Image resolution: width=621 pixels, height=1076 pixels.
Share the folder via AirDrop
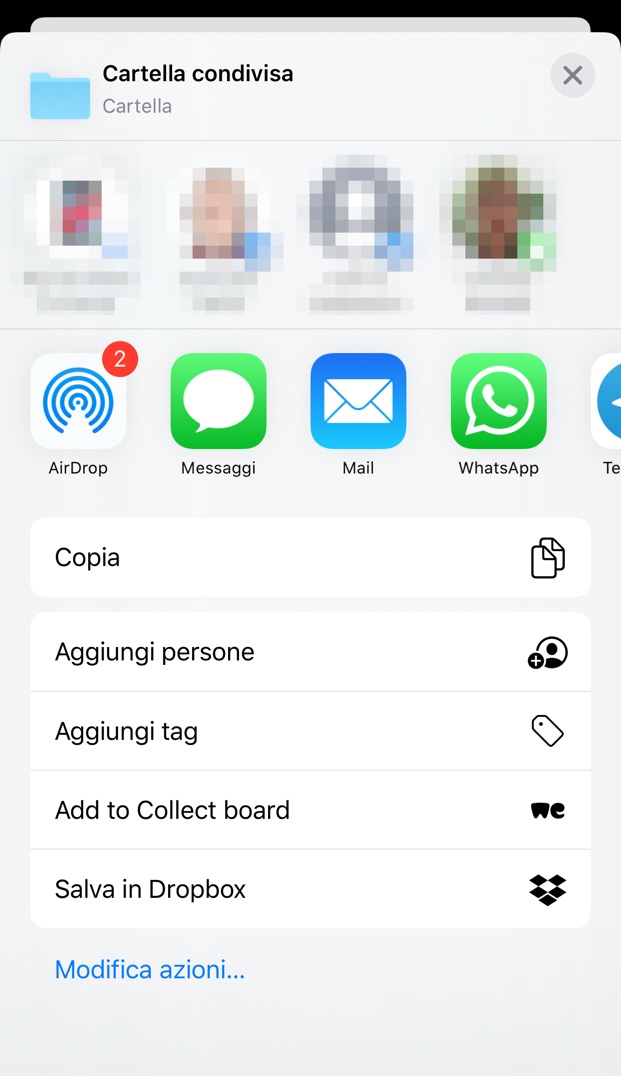78,402
